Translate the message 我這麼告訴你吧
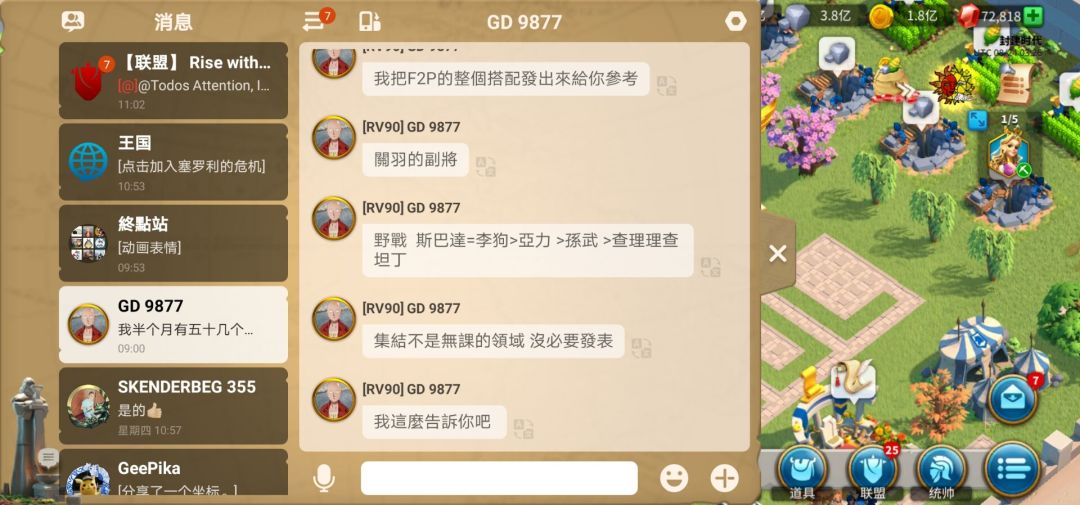 (523, 428)
